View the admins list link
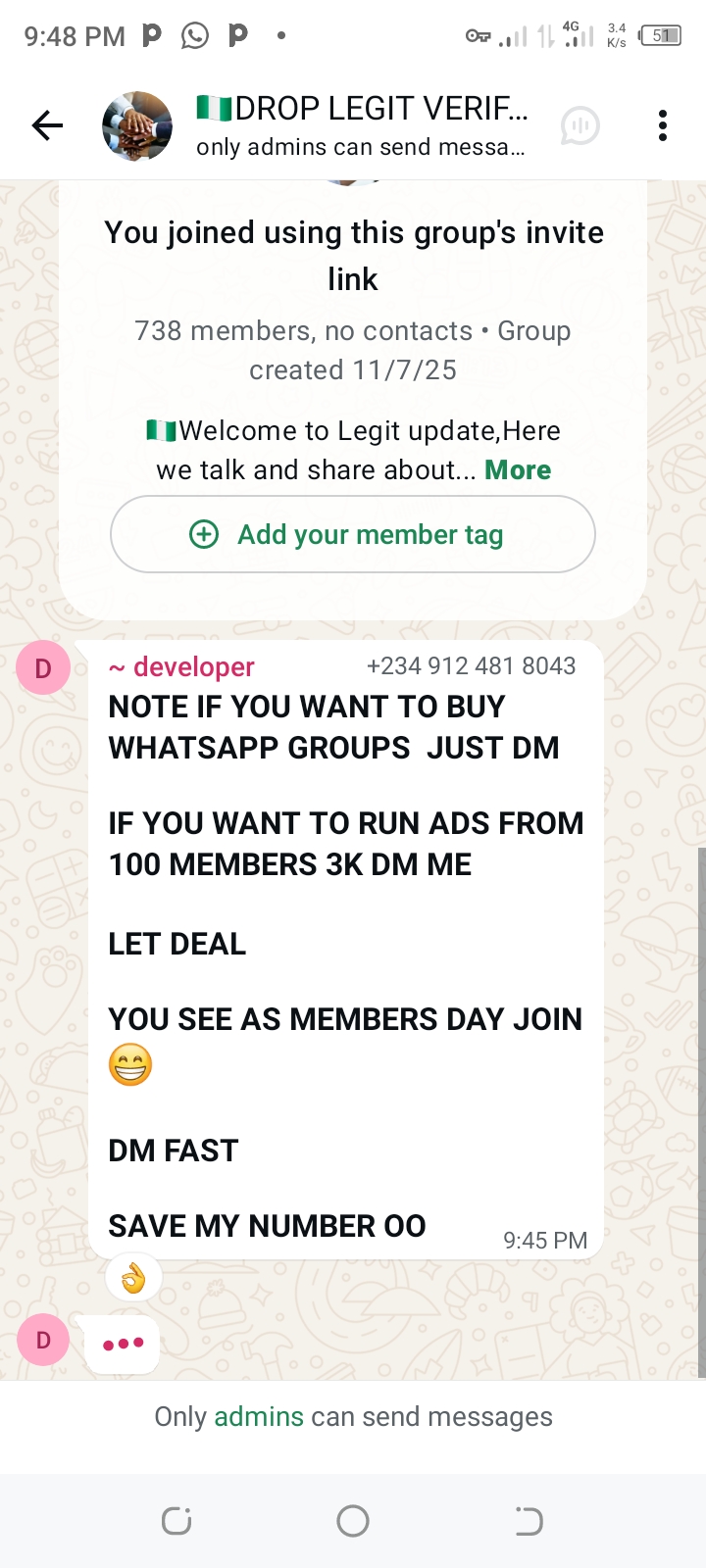The height and width of the screenshot is (1568, 706). pyautogui.click(x=259, y=1417)
